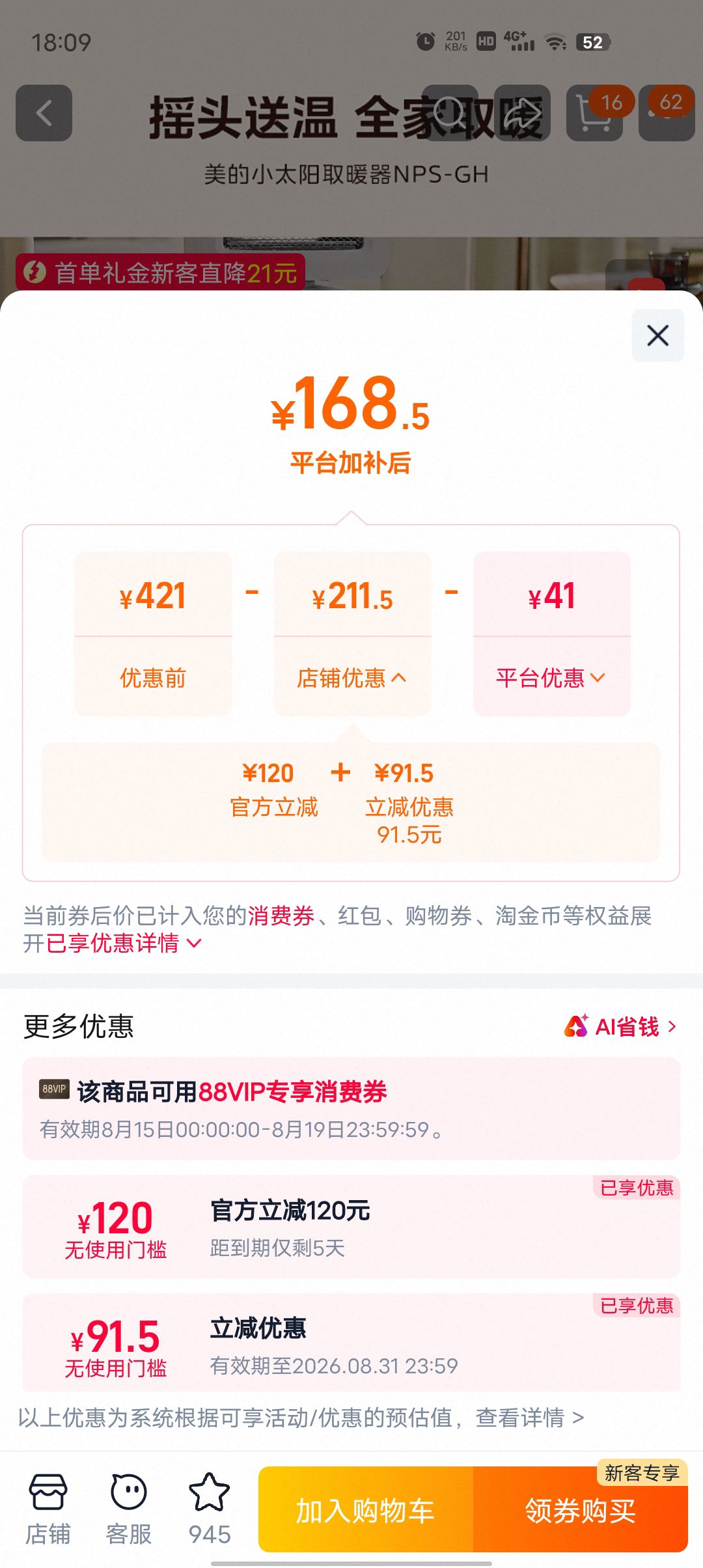This screenshot has height=1568, width=703.
Task: Tap 查看详情 link below the coupons
Action: [x=529, y=1418]
